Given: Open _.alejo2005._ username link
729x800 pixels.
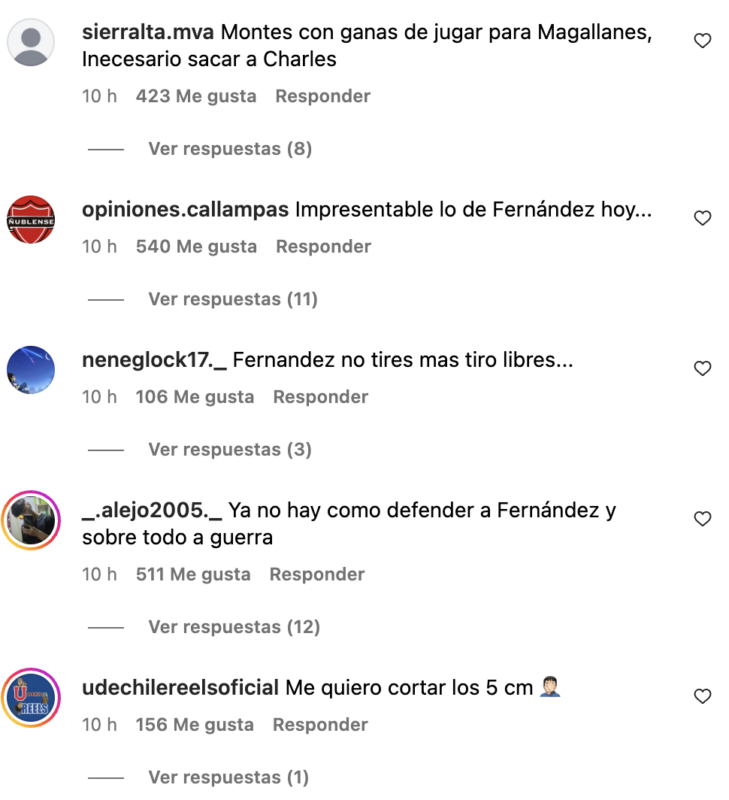Looking at the screenshot, I should (151, 510).
